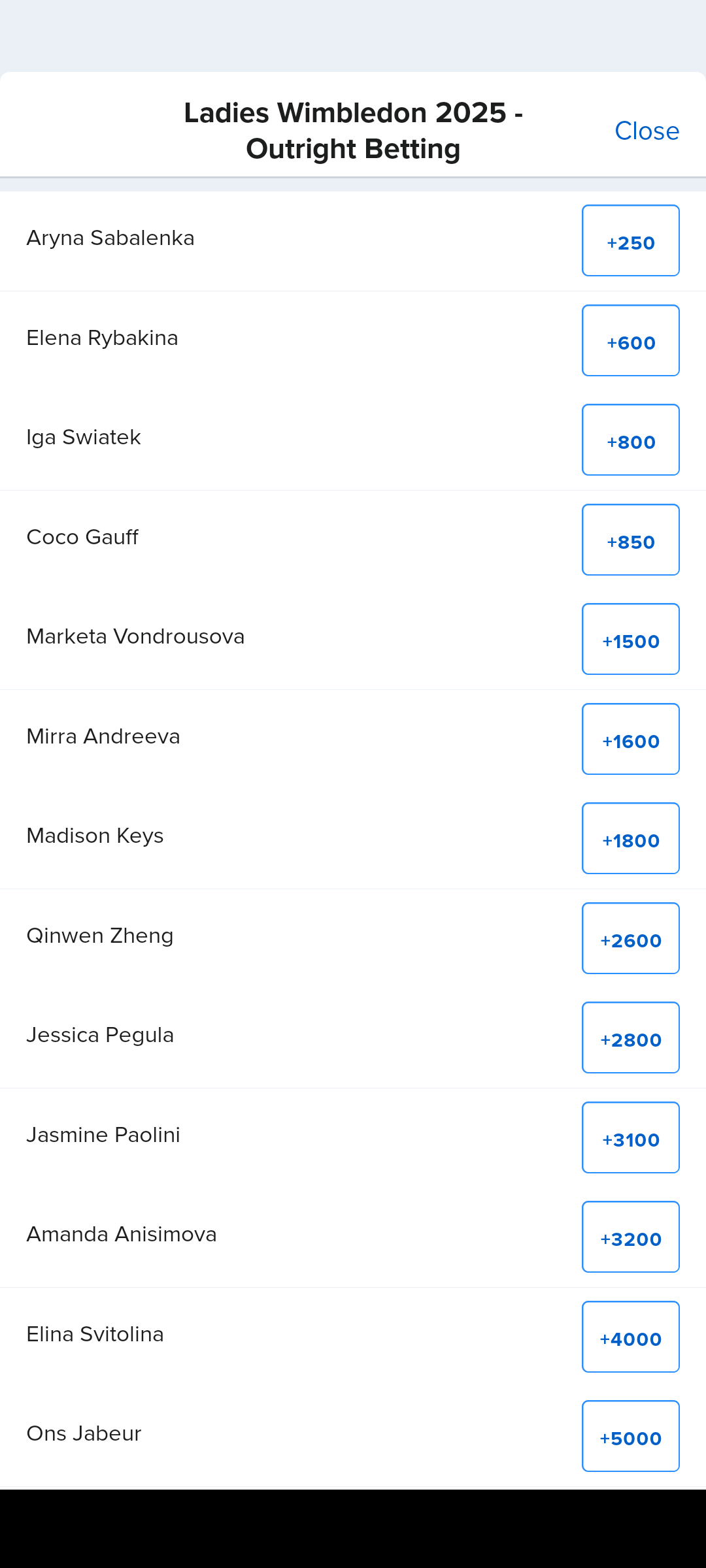Select Elina Svitolina +4000 odds

pos(630,1337)
